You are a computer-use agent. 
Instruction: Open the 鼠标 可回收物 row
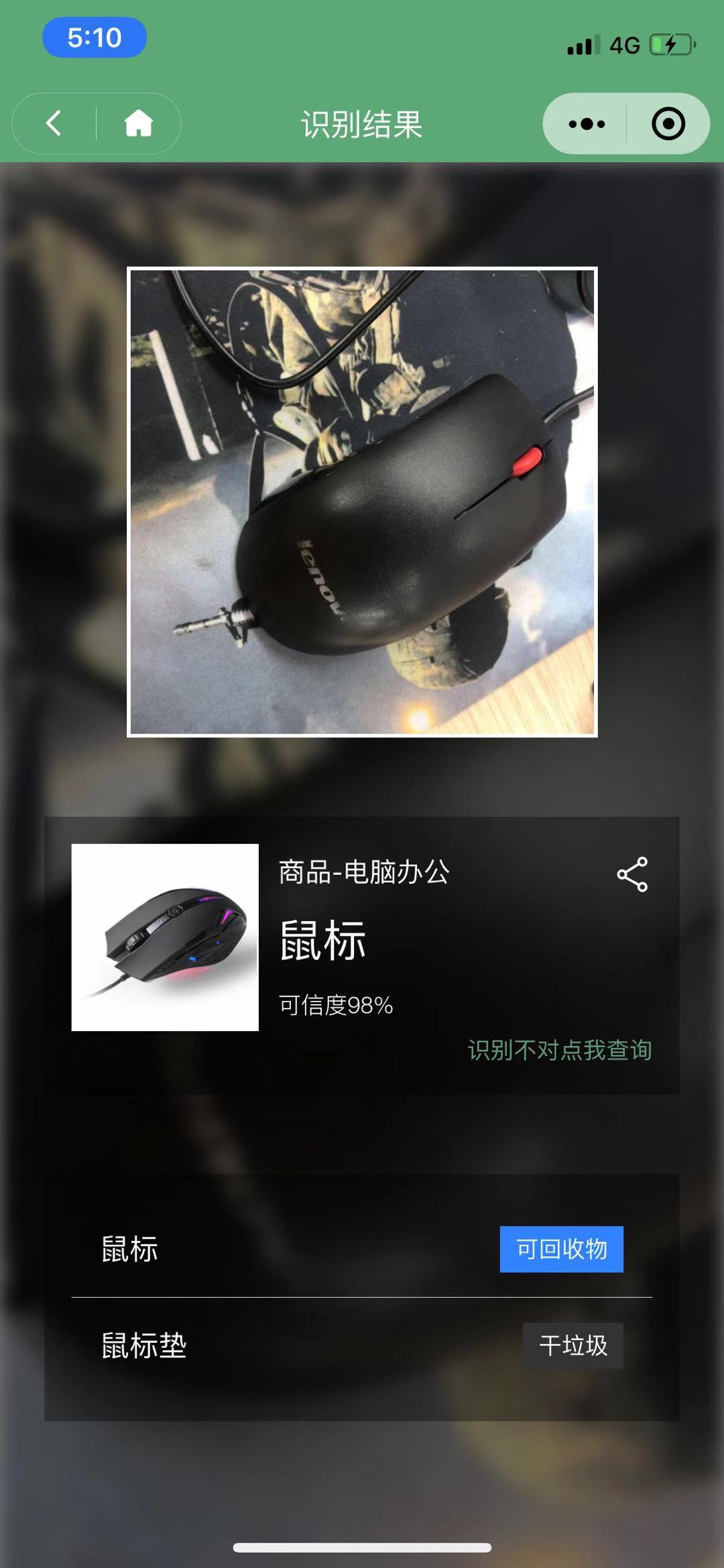point(362,1250)
